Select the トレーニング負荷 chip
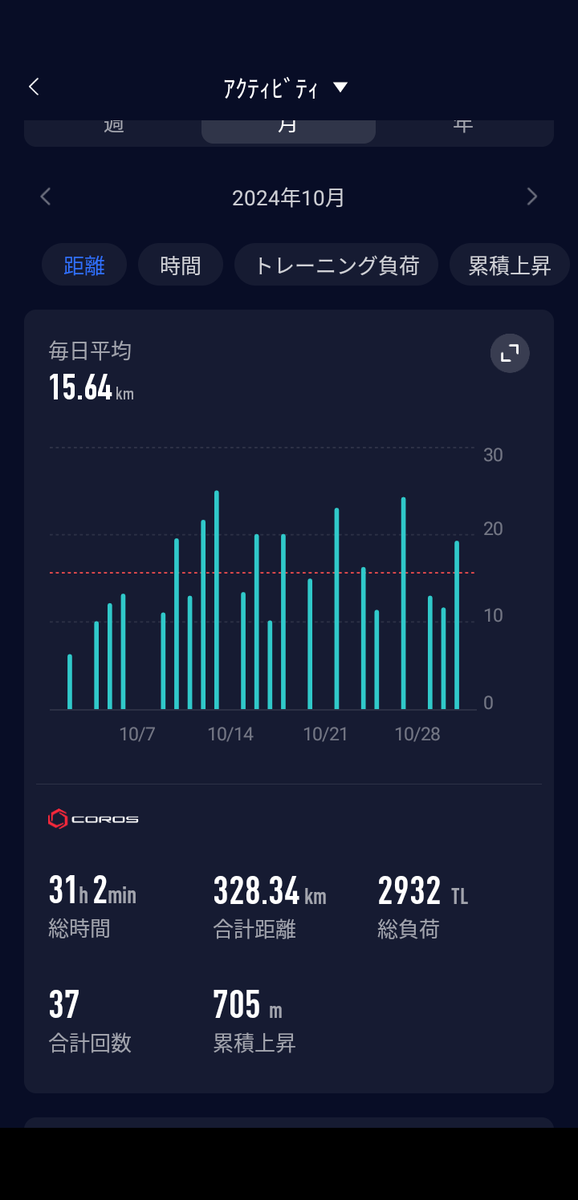The width and height of the screenshot is (578, 1200). tap(336, 265)
